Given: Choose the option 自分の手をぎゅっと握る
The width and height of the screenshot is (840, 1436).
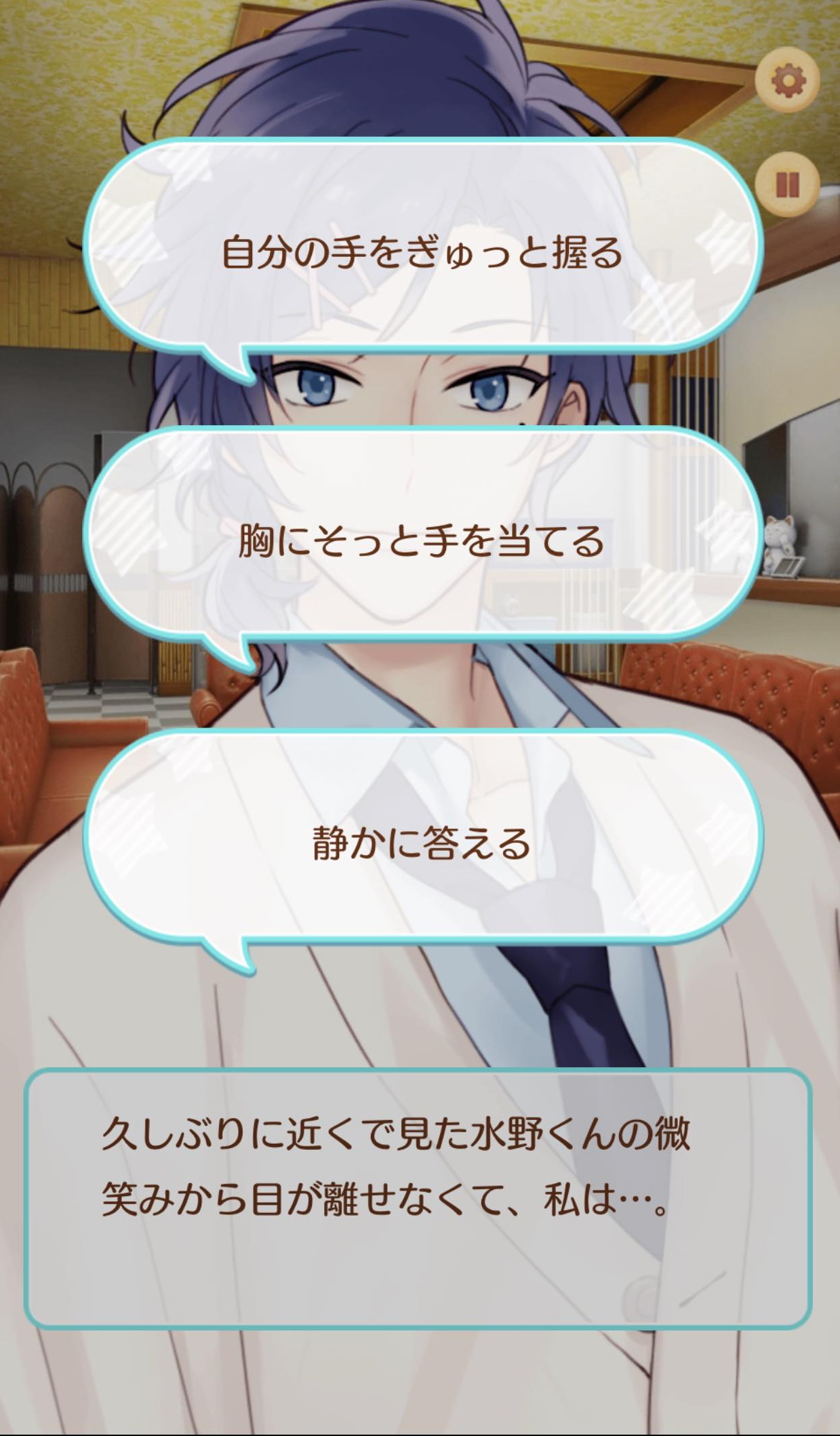Looking at the screenshot, I should (x=422, y=251).
